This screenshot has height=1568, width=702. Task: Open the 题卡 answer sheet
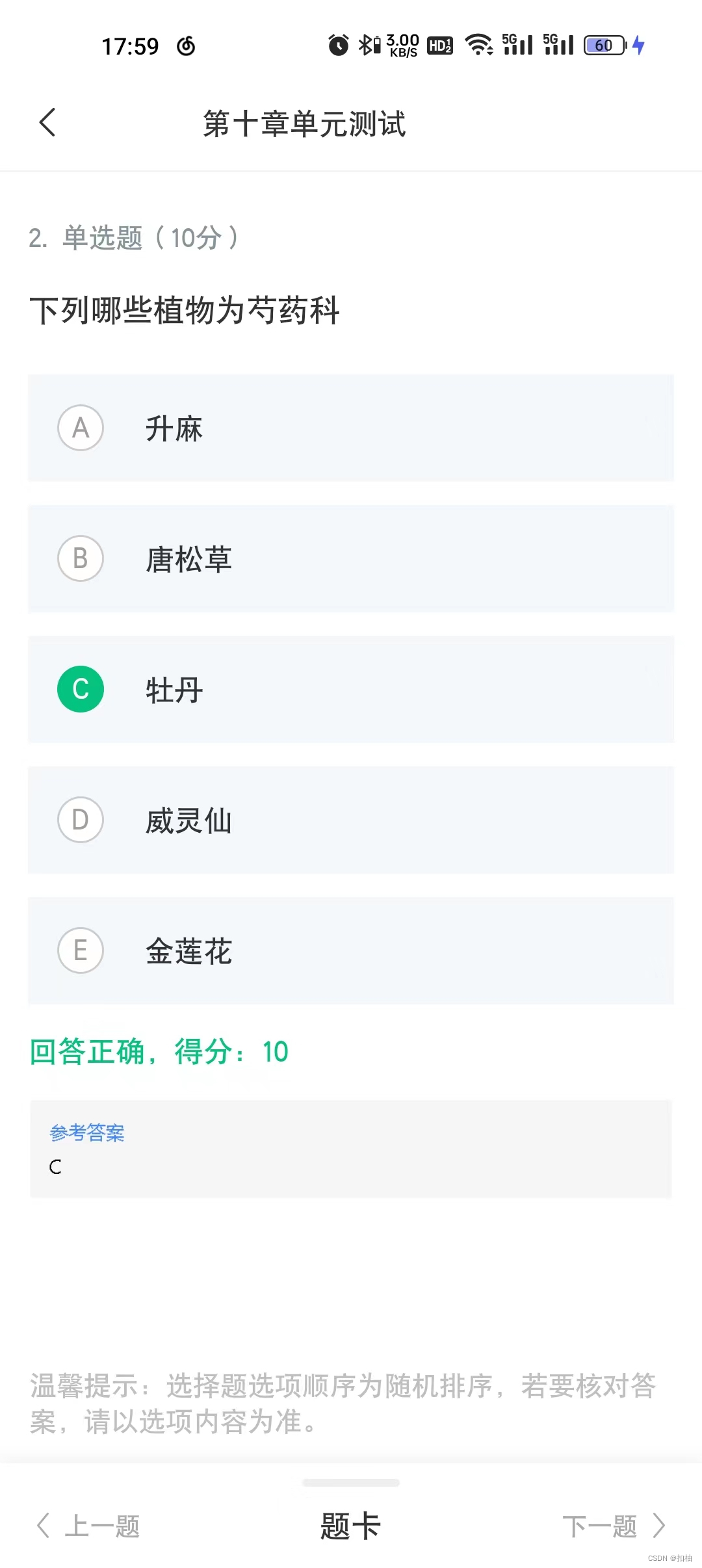[x=350, y=1525]
